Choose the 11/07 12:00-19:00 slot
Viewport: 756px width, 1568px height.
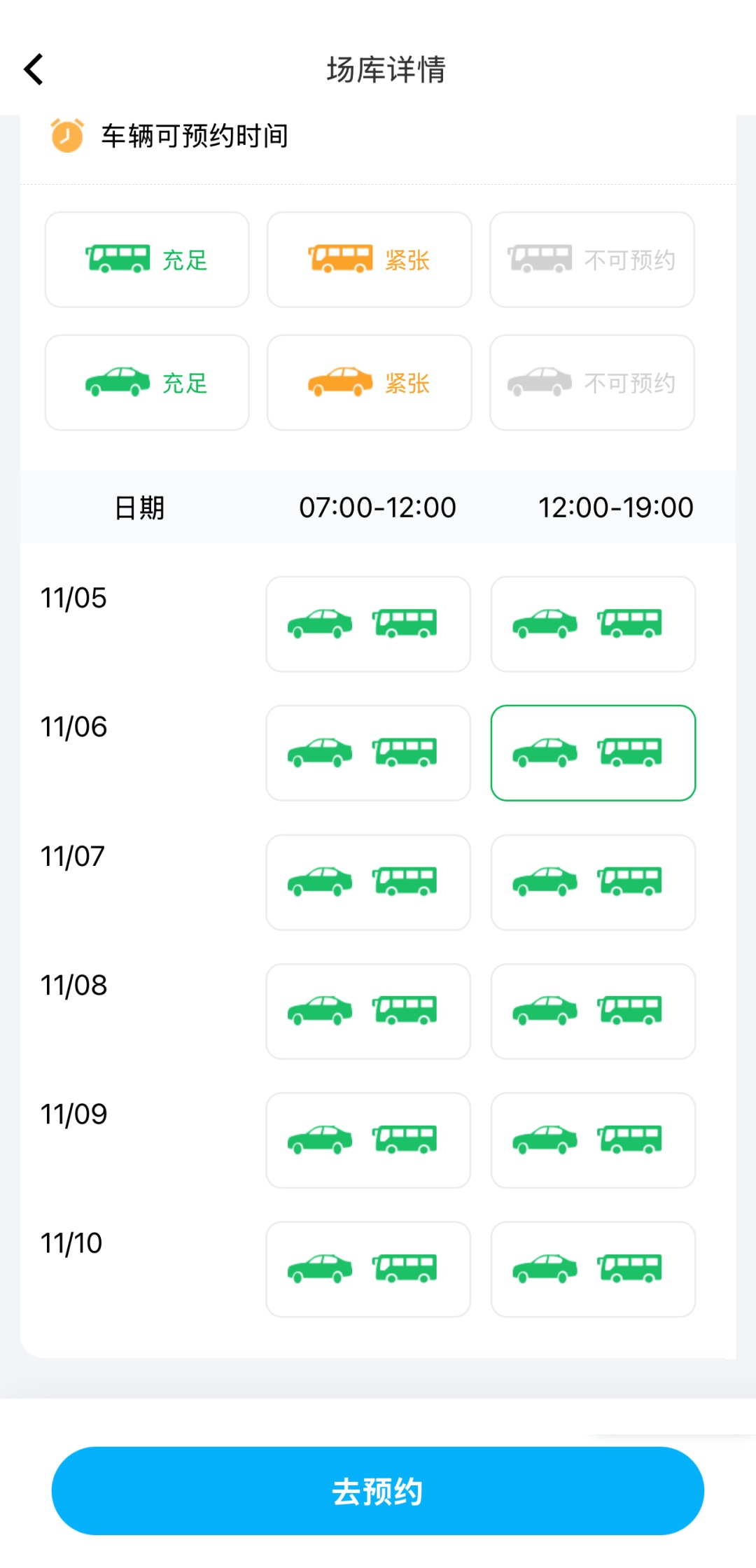593,882
